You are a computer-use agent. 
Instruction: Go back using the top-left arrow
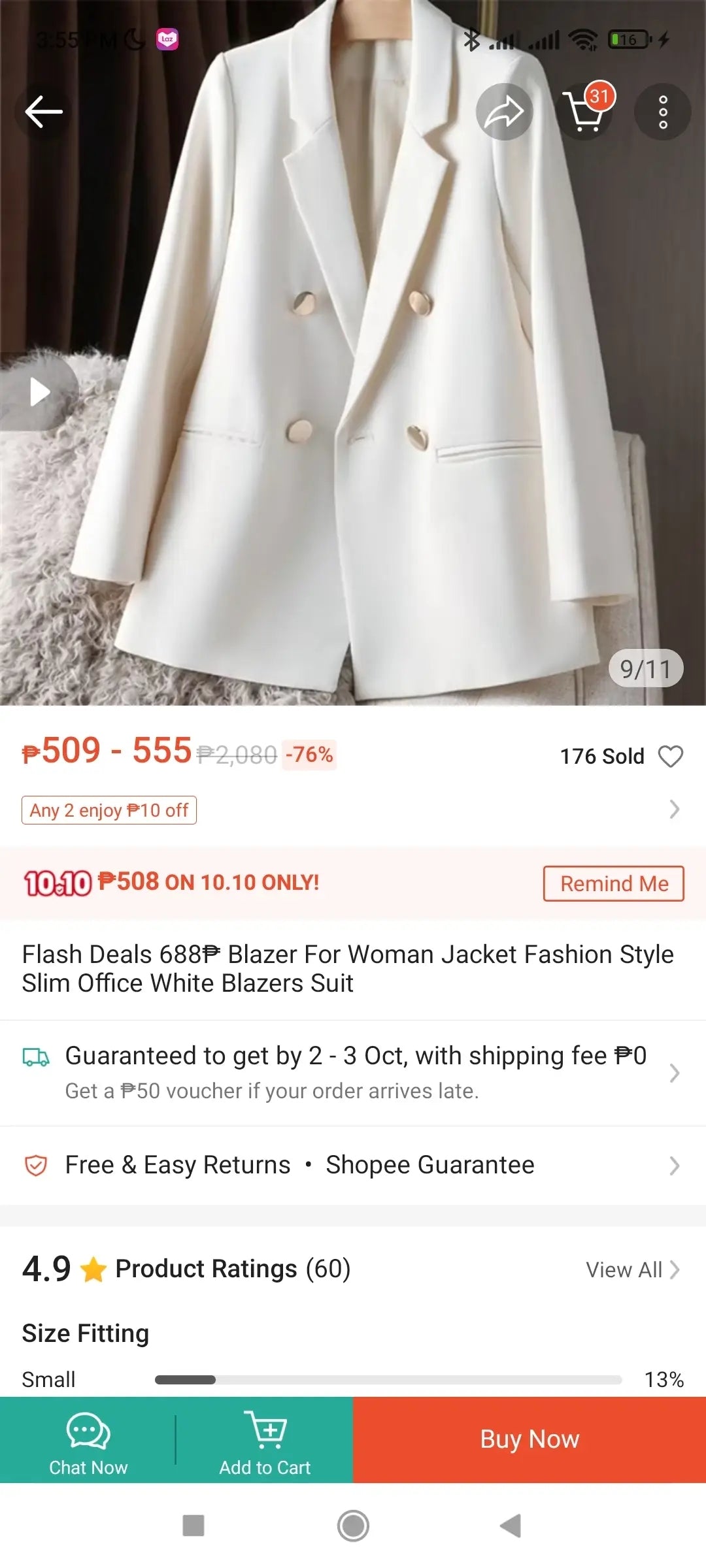click(43, 112)
